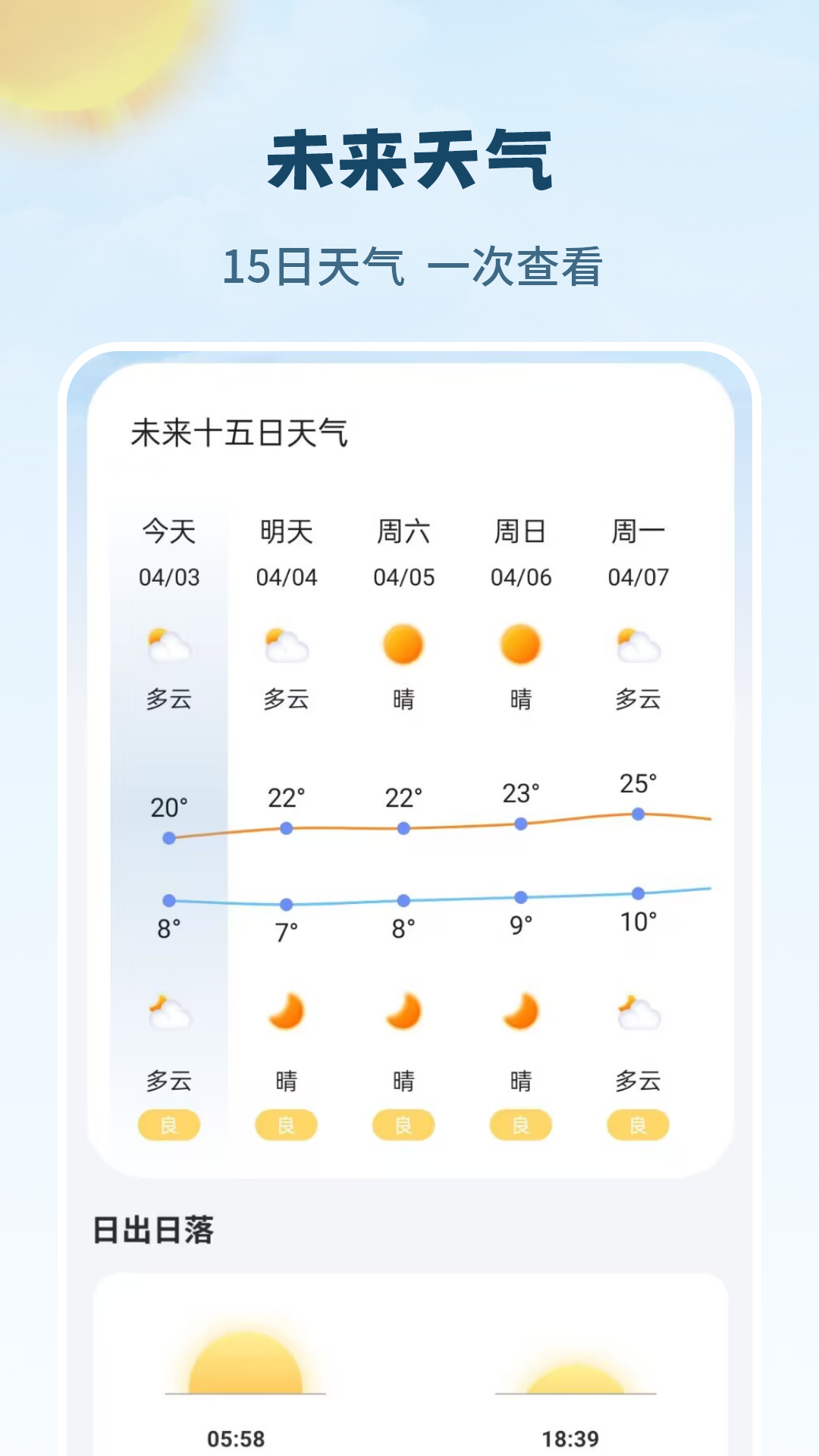This screenshot has height=1456, width=819.
Task: Open the 周日 day forecast
Action: pyautogui.click(x=520, y=532)
